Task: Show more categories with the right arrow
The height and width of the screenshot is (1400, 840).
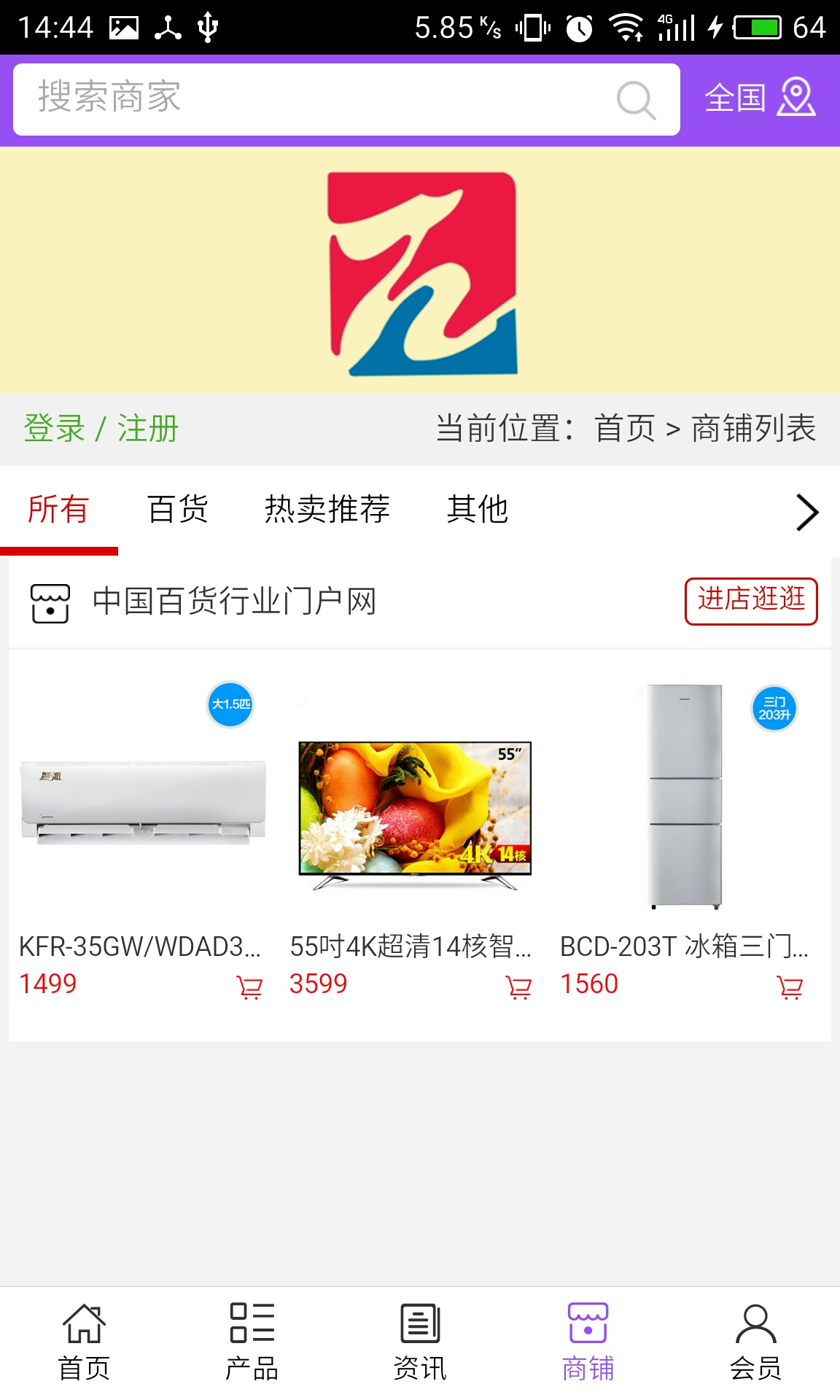Action: click(x=806, y=513)
